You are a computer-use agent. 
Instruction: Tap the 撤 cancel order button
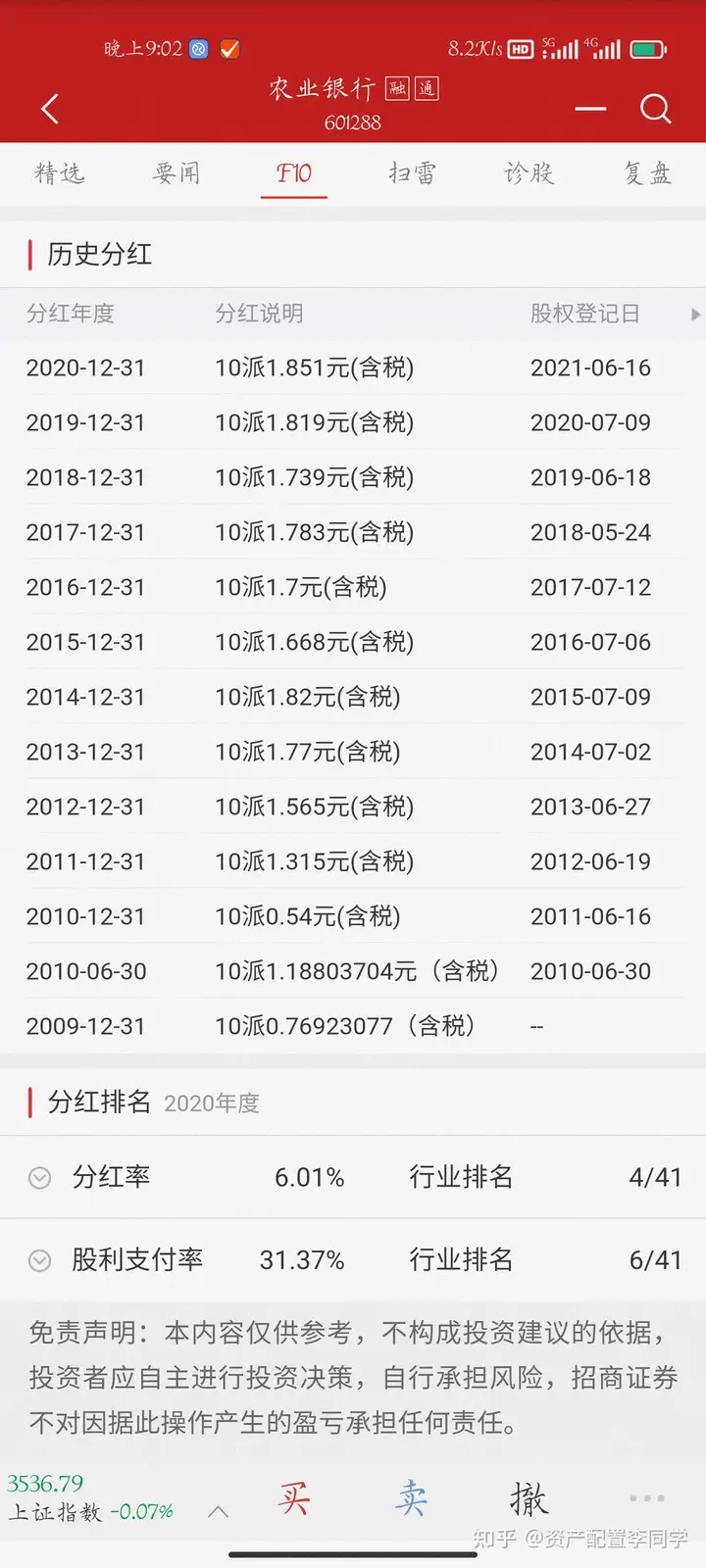point(529,1498)
